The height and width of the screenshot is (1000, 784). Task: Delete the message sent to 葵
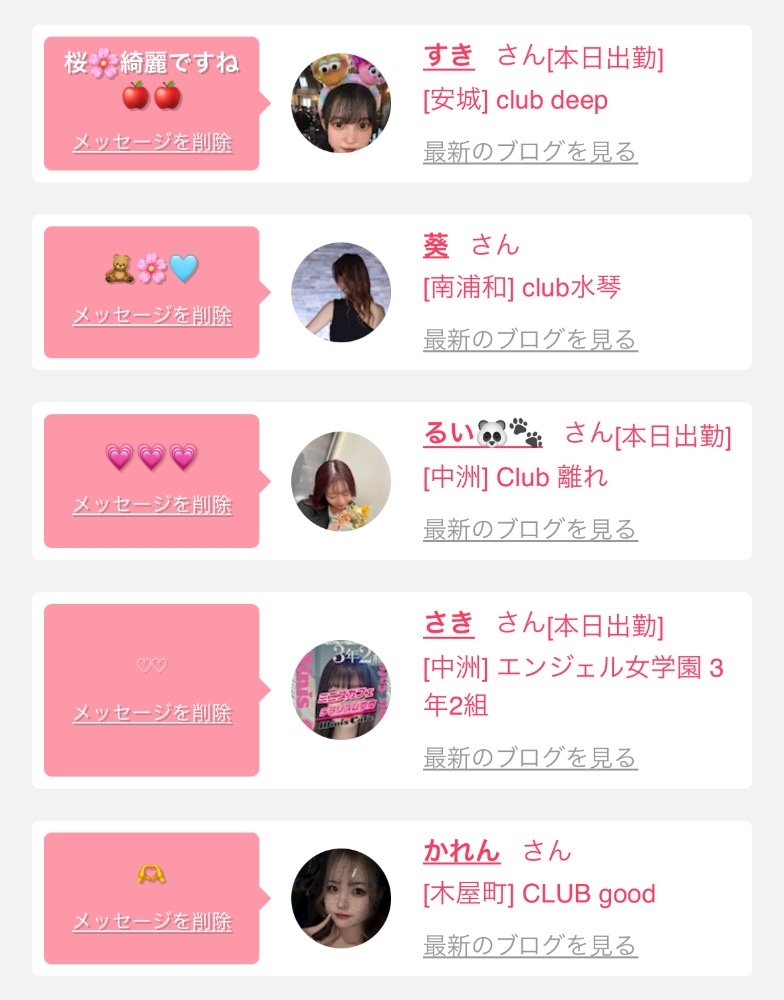(x=152, y=315)
